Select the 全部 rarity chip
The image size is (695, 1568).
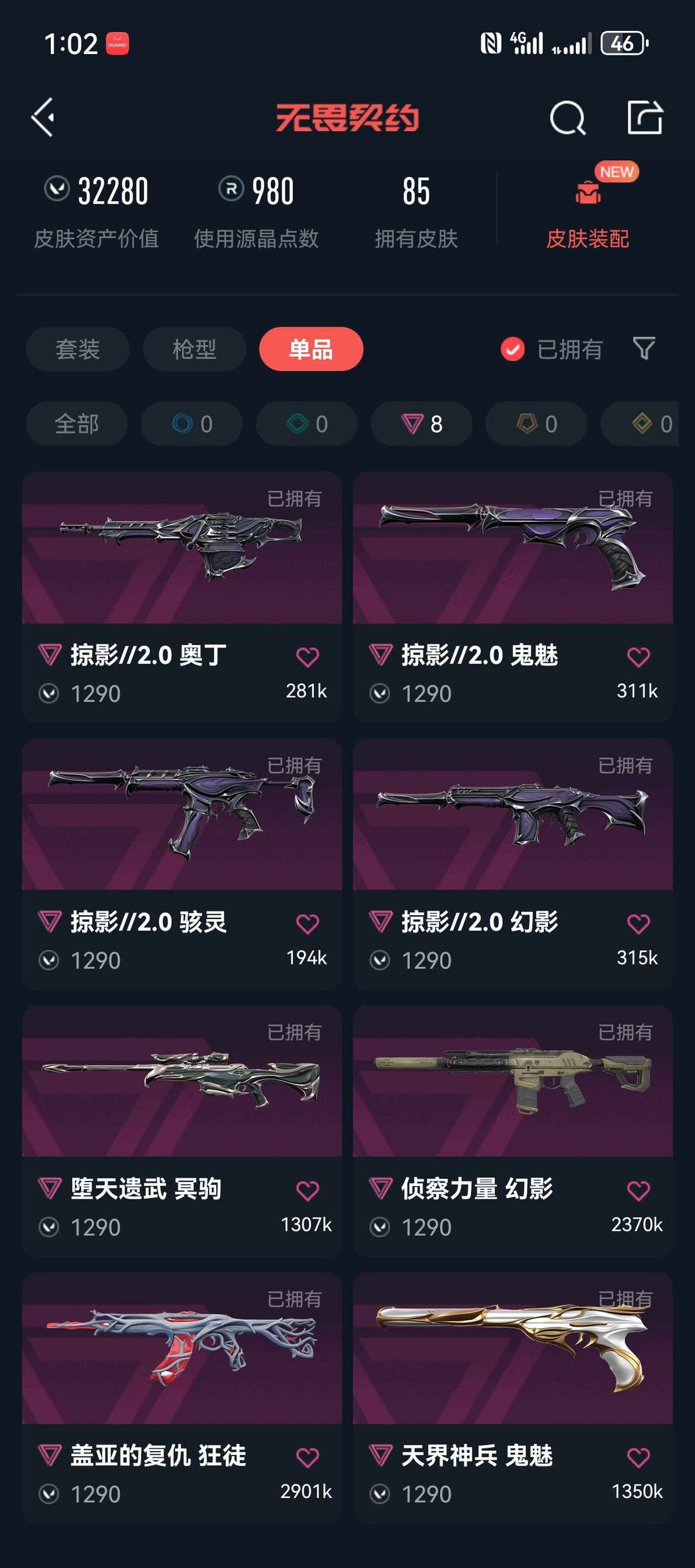[77, 424]
